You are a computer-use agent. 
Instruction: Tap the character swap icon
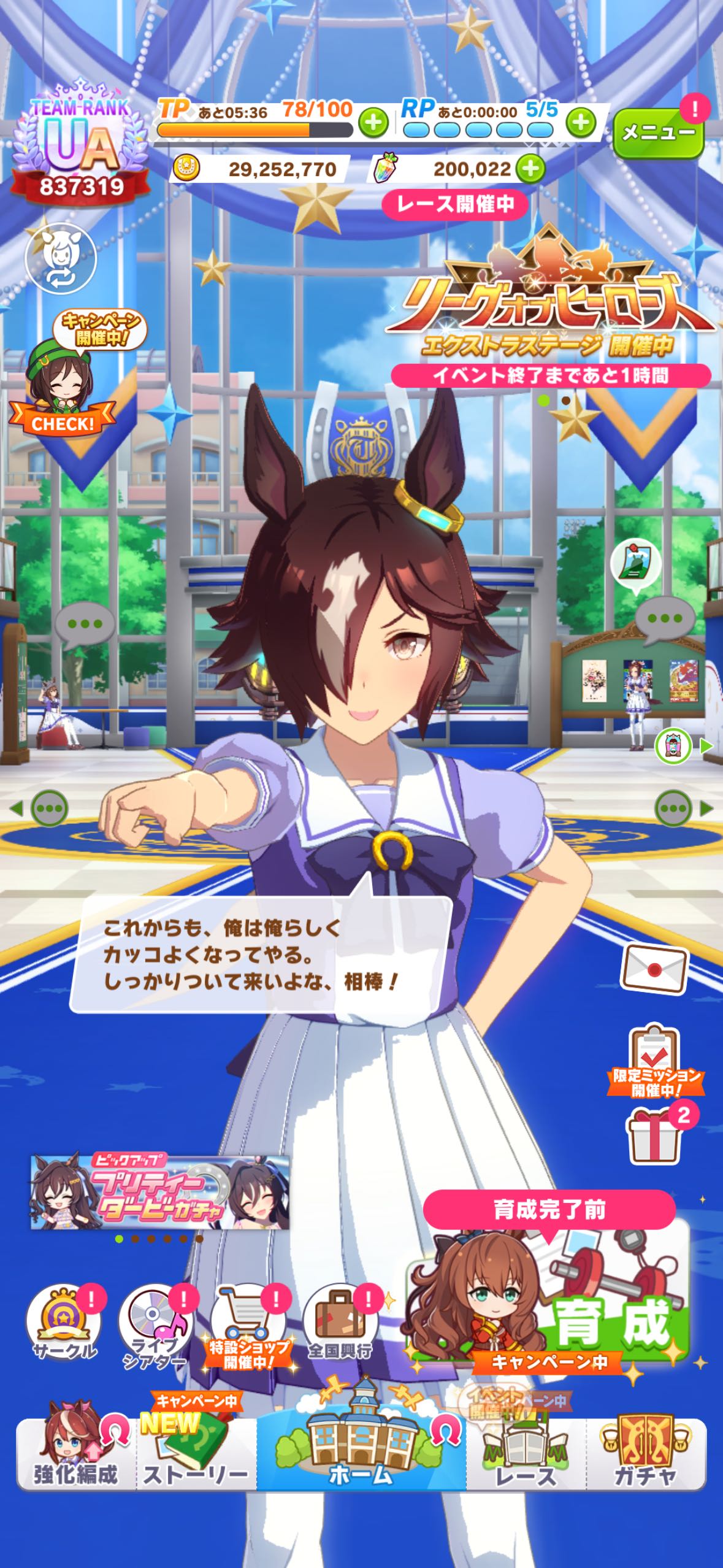click(61, 259)
